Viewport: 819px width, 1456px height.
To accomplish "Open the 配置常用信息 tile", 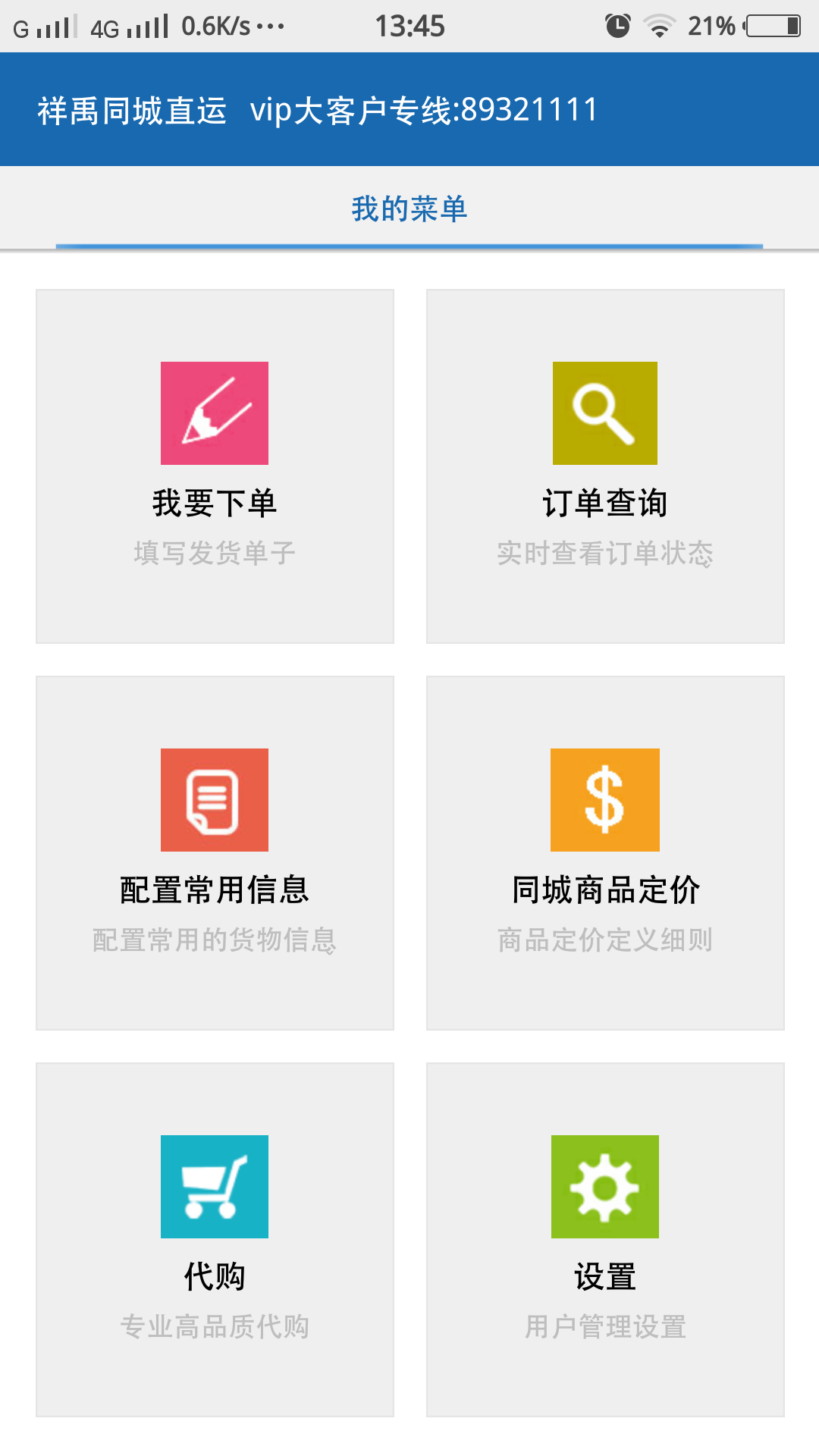I will tap(215, 853).
